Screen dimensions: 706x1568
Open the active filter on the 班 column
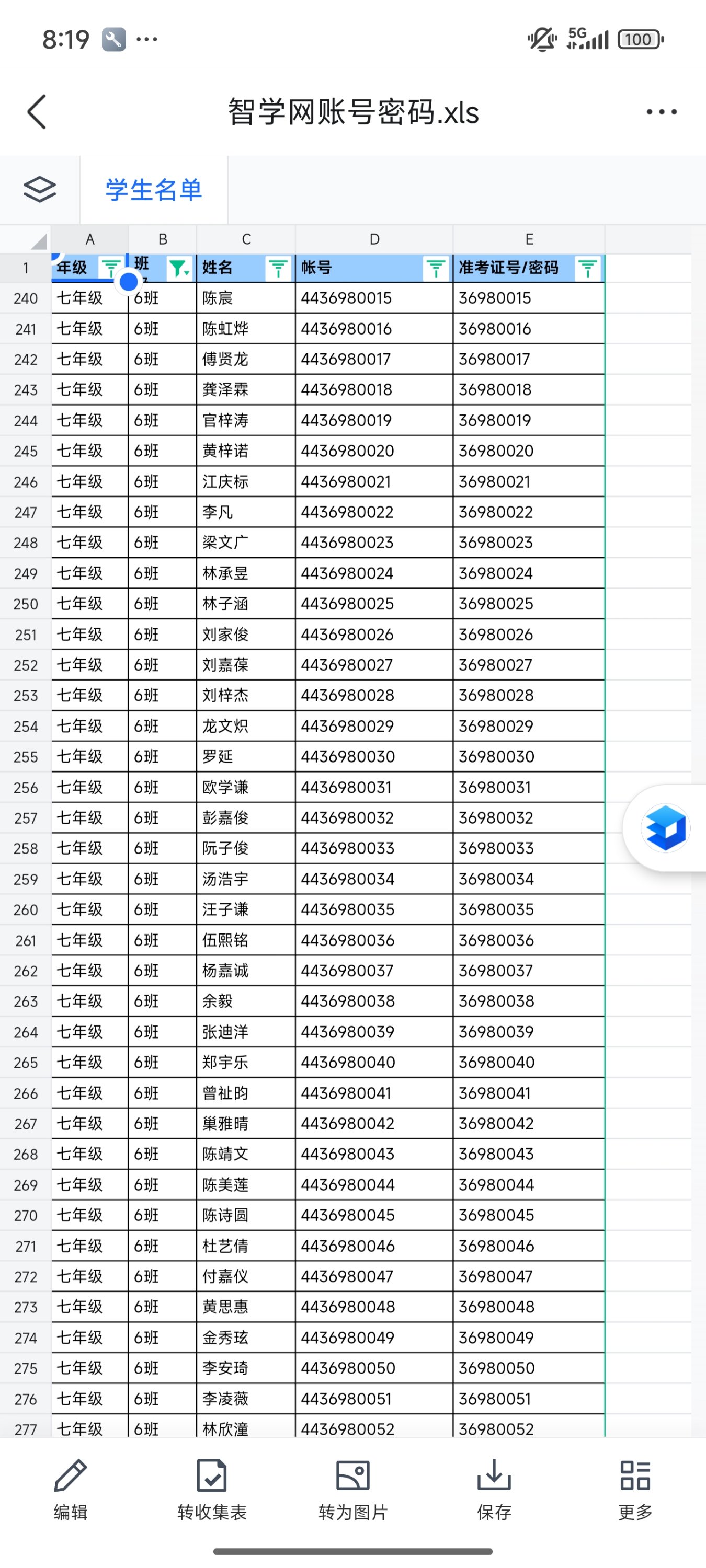(179, 269)
